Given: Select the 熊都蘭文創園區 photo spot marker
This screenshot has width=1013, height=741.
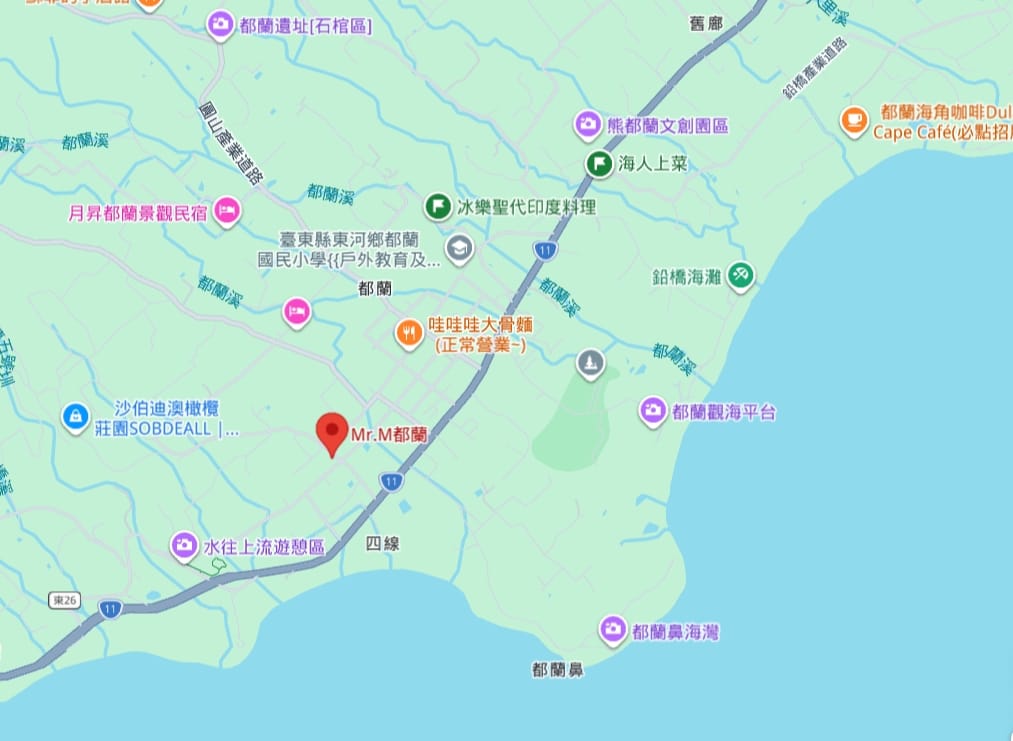Looking at the screenshot, I should point(588,125).
